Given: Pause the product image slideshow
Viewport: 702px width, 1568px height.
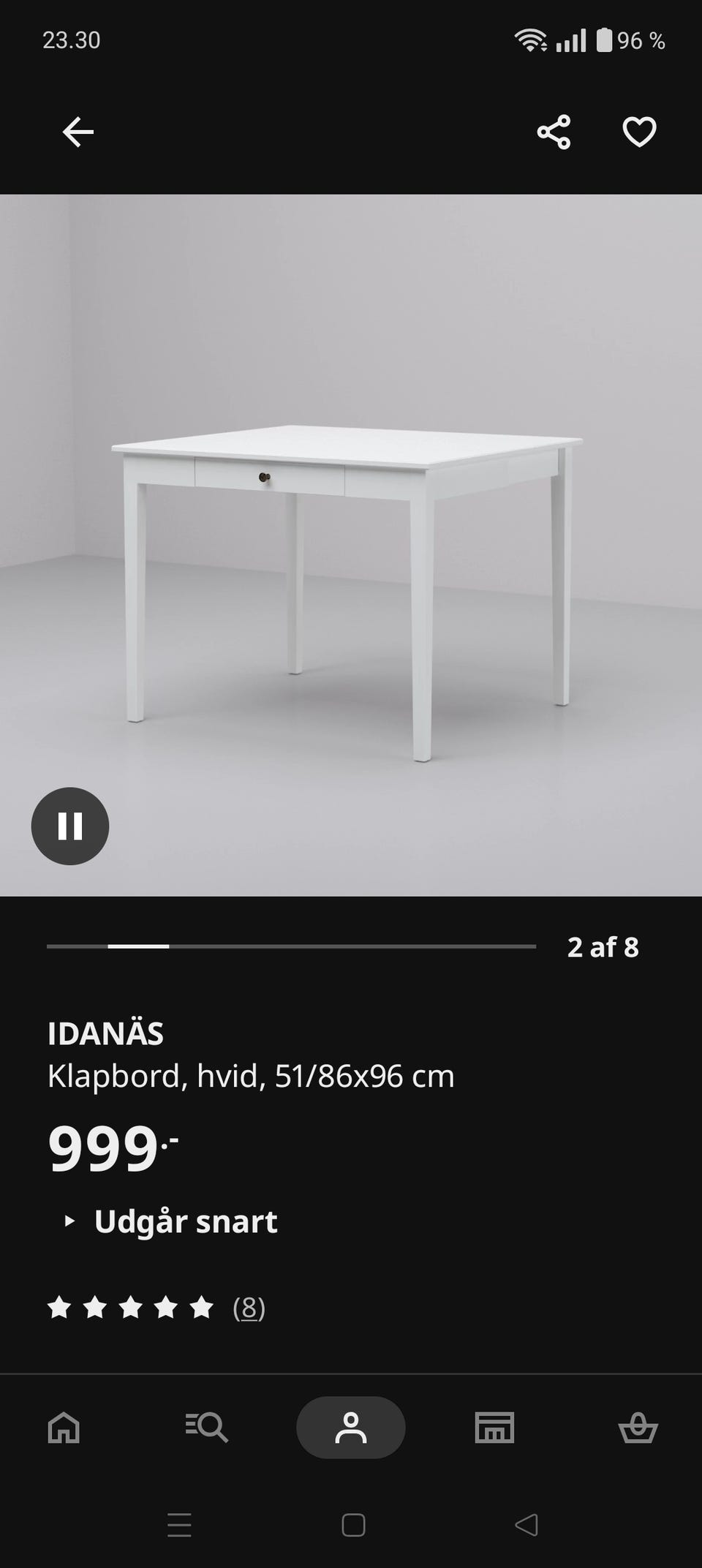Looking at the screenshot, I should point(70,826).
